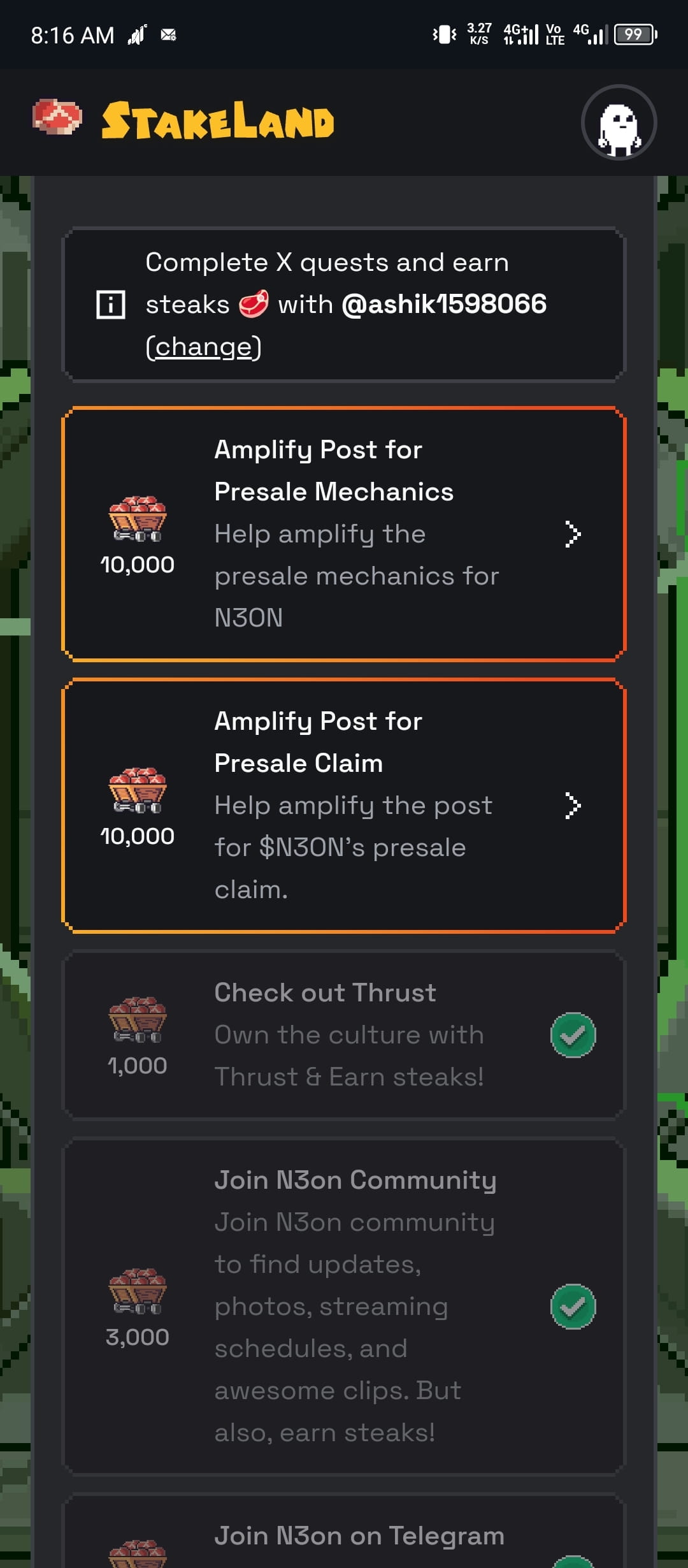Open Amplify Post for Presale Mechanics quest

(344, 534)
